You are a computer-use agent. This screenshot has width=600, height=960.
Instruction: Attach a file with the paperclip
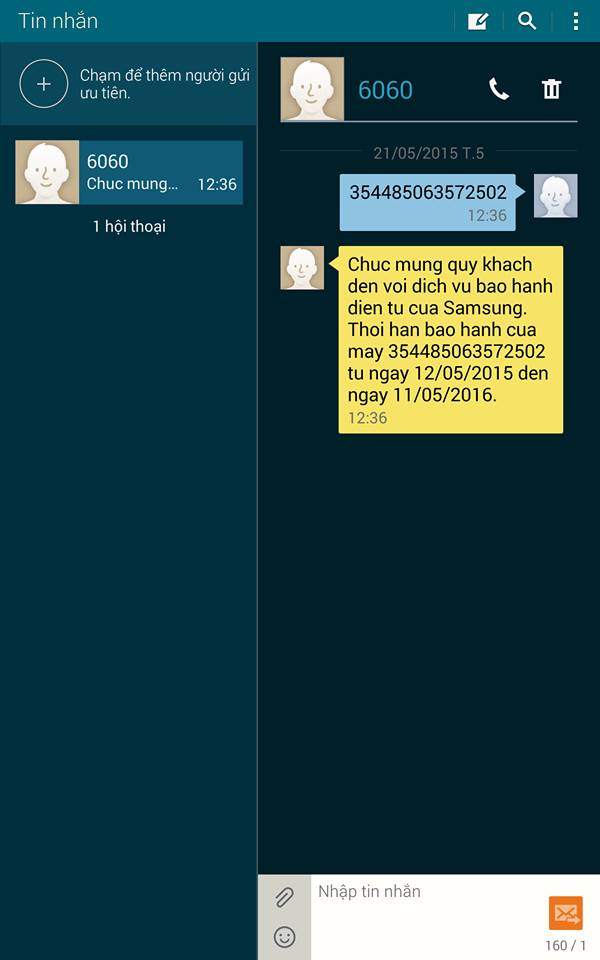(284, 897)
